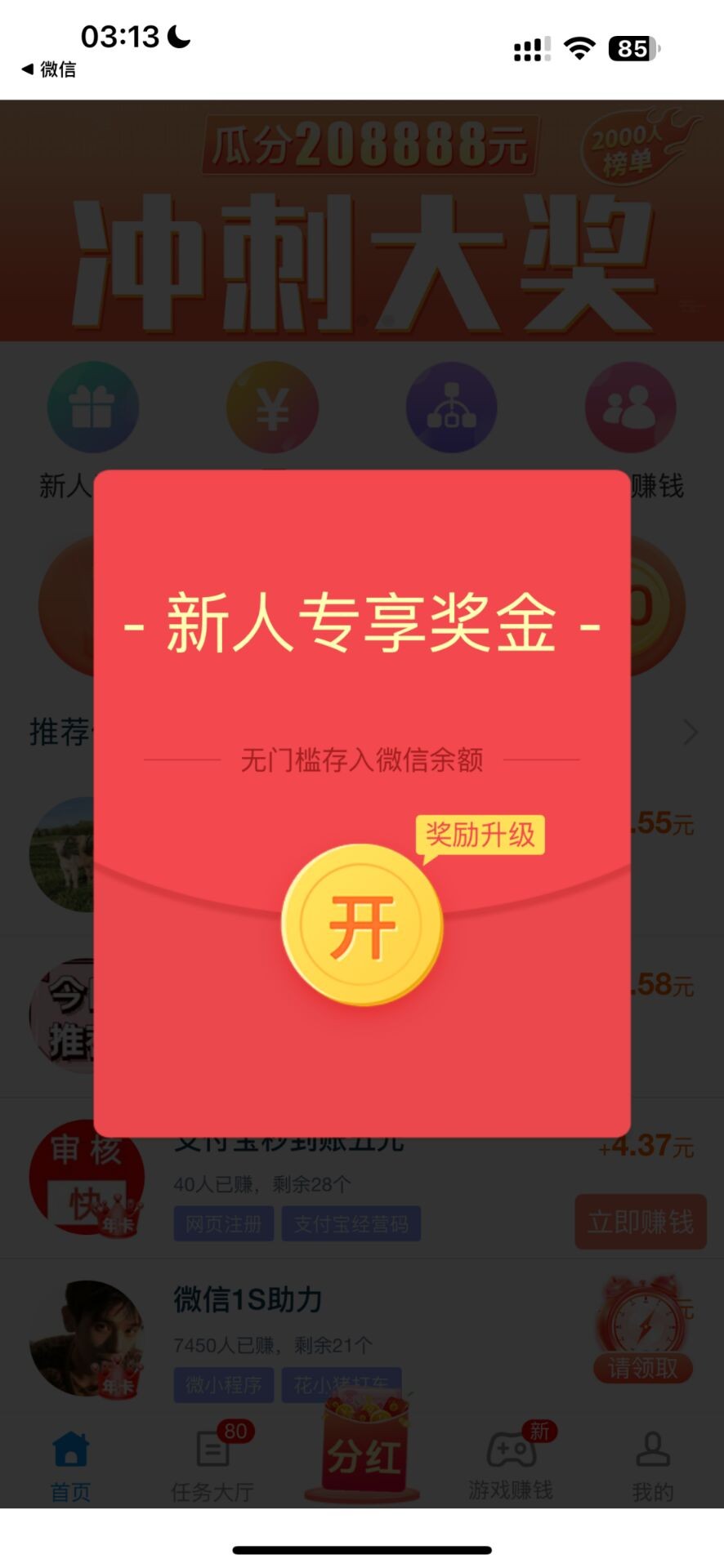This screenshot has height=1568, width=724.
Task: Return to 微信 via back link
Action: [49, 69]
